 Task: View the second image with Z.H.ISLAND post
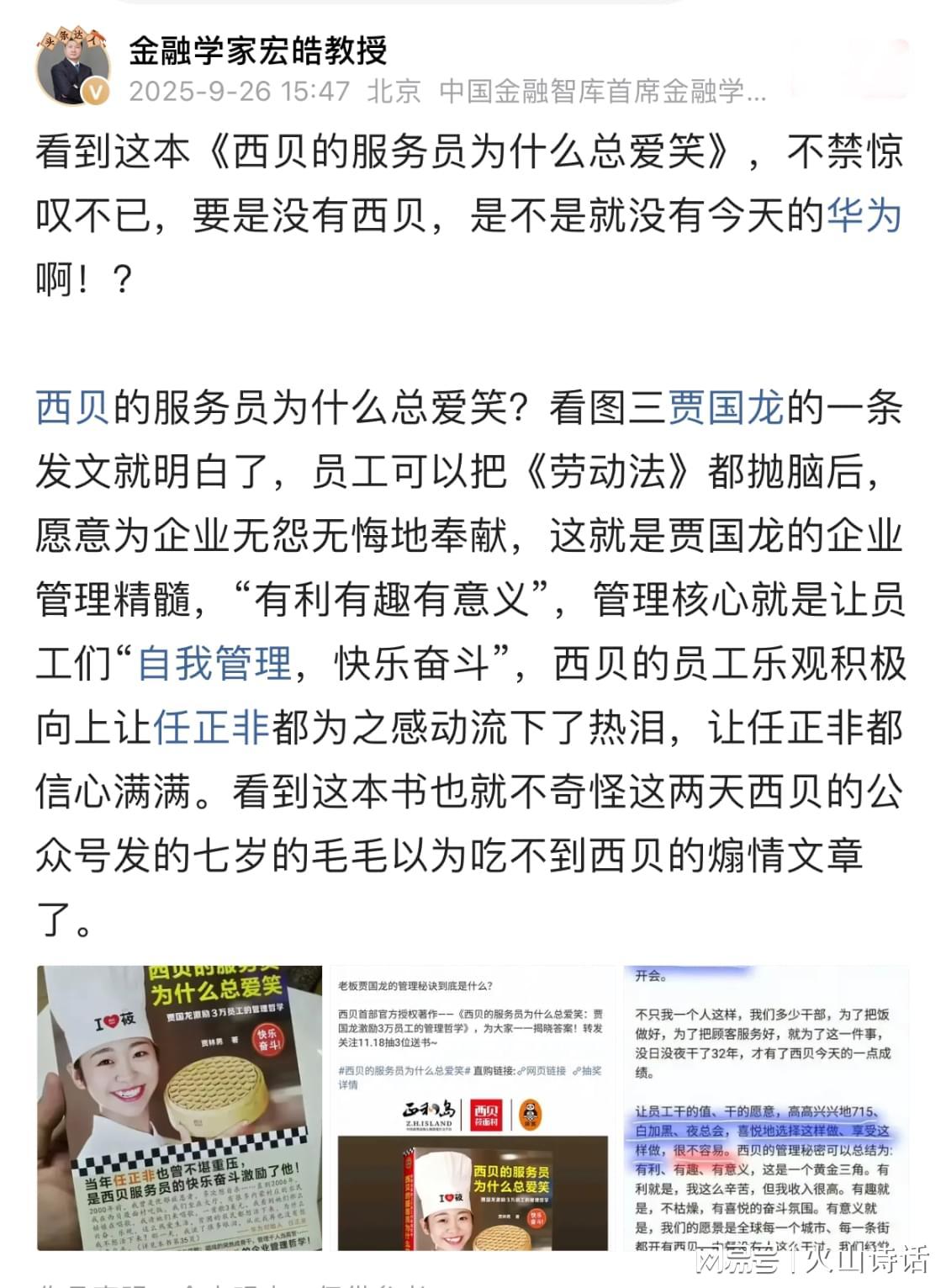point(473,1107)
